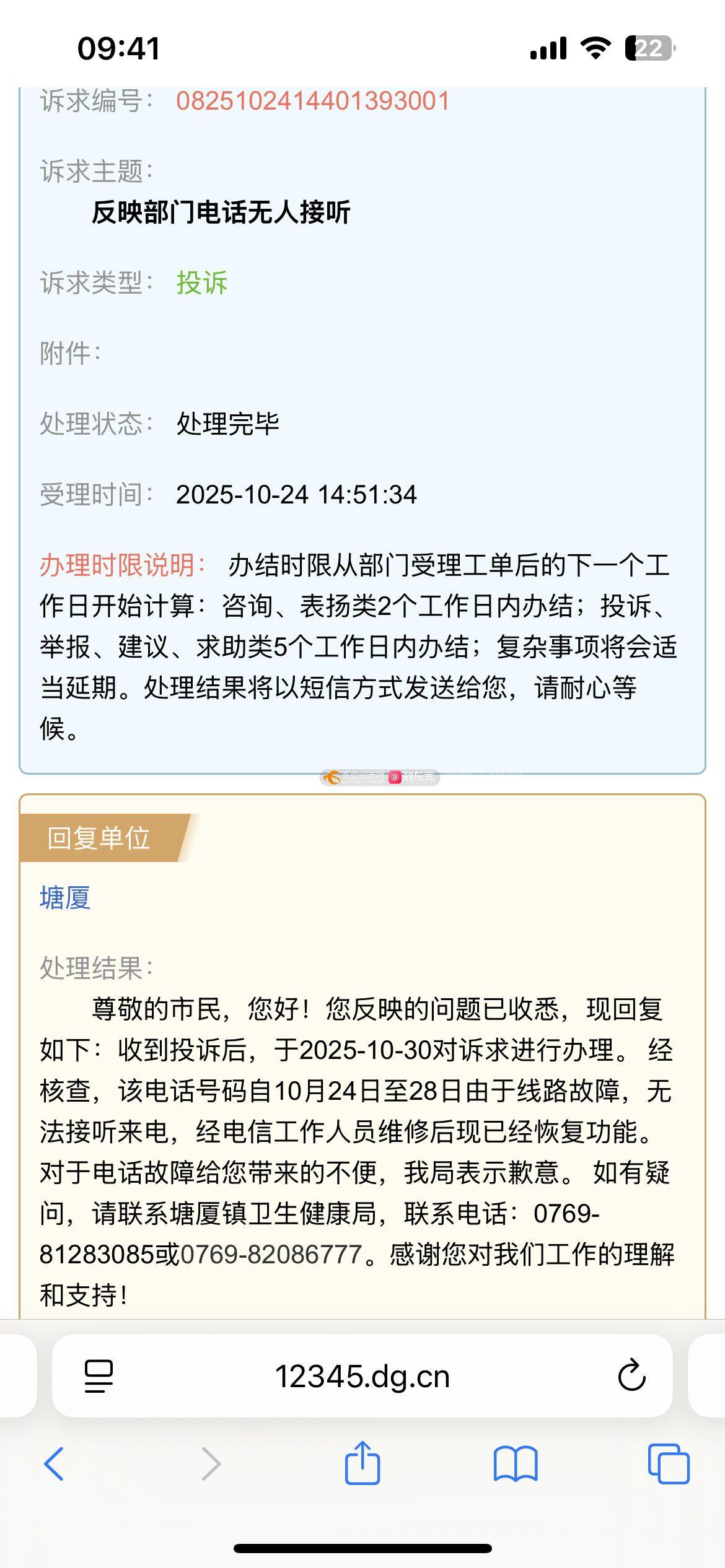Open the bookmarks list
The image size is (725, 1568).
(516, 1464)
